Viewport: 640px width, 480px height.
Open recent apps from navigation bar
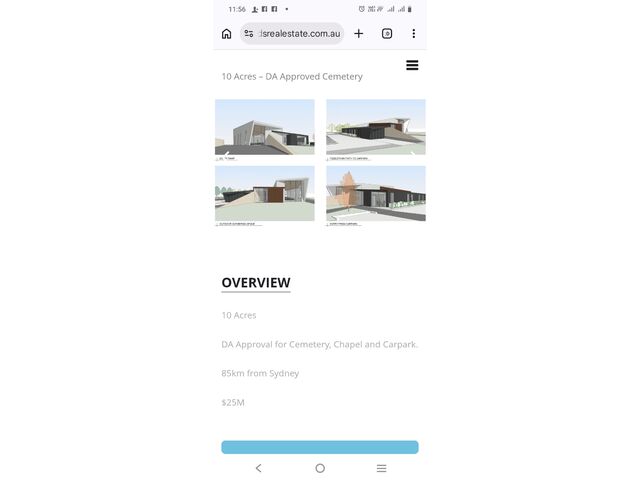tap(381, 468)
